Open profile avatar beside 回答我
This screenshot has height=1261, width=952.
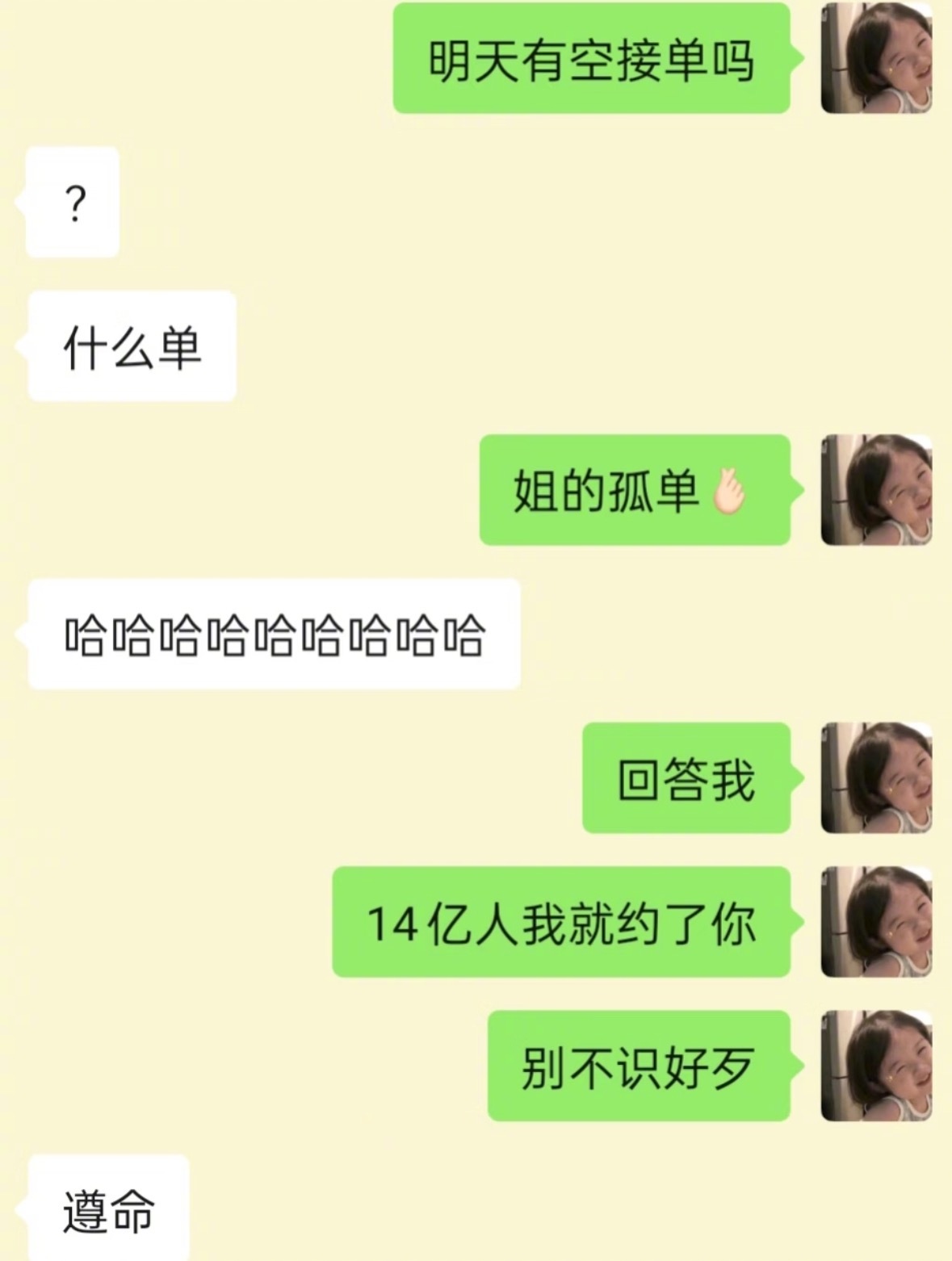pos(876,778)
